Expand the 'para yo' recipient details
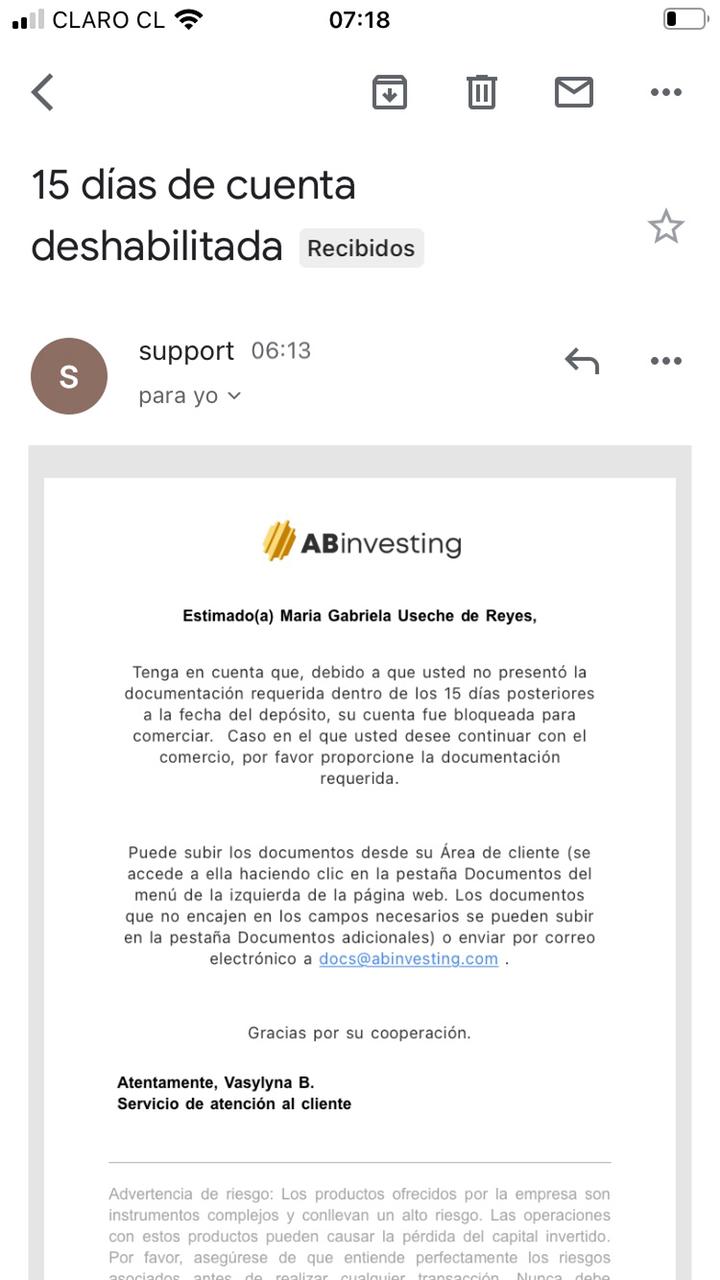720x1280 pixels. coord(190,396)
